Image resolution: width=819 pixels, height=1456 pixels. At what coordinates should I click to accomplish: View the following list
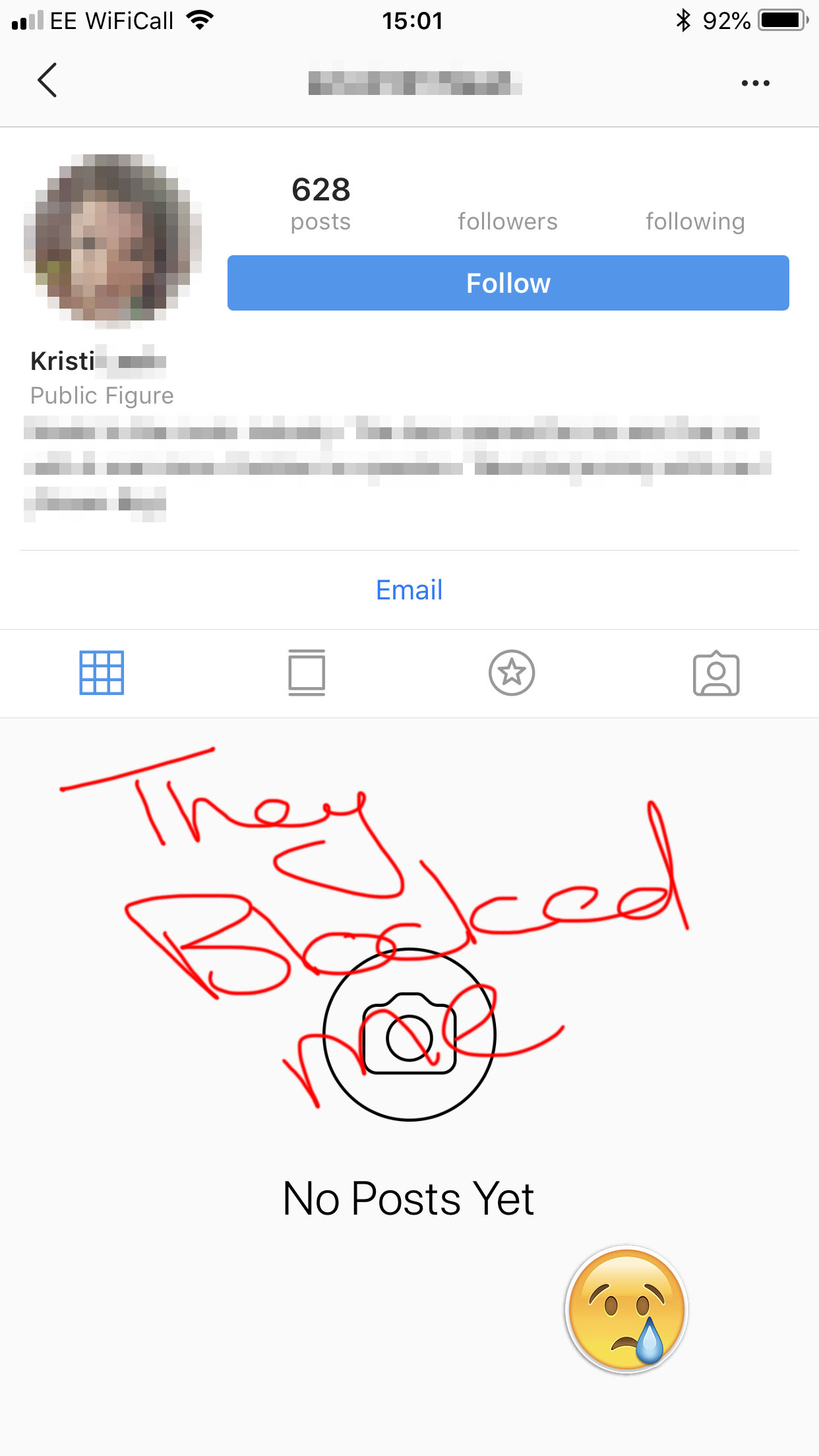coord(695,222)
